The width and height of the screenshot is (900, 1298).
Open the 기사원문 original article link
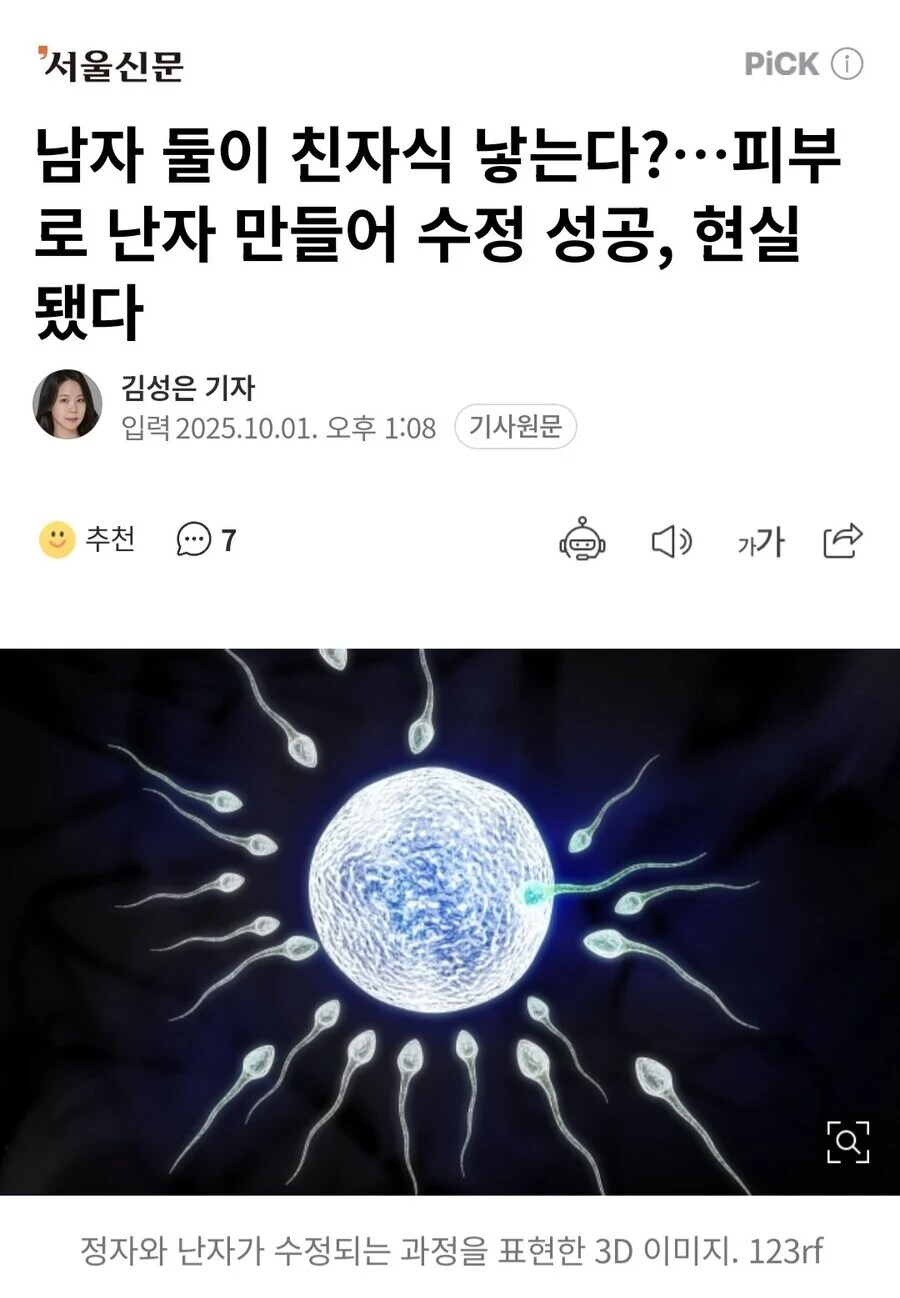click(x=516, y=428)
